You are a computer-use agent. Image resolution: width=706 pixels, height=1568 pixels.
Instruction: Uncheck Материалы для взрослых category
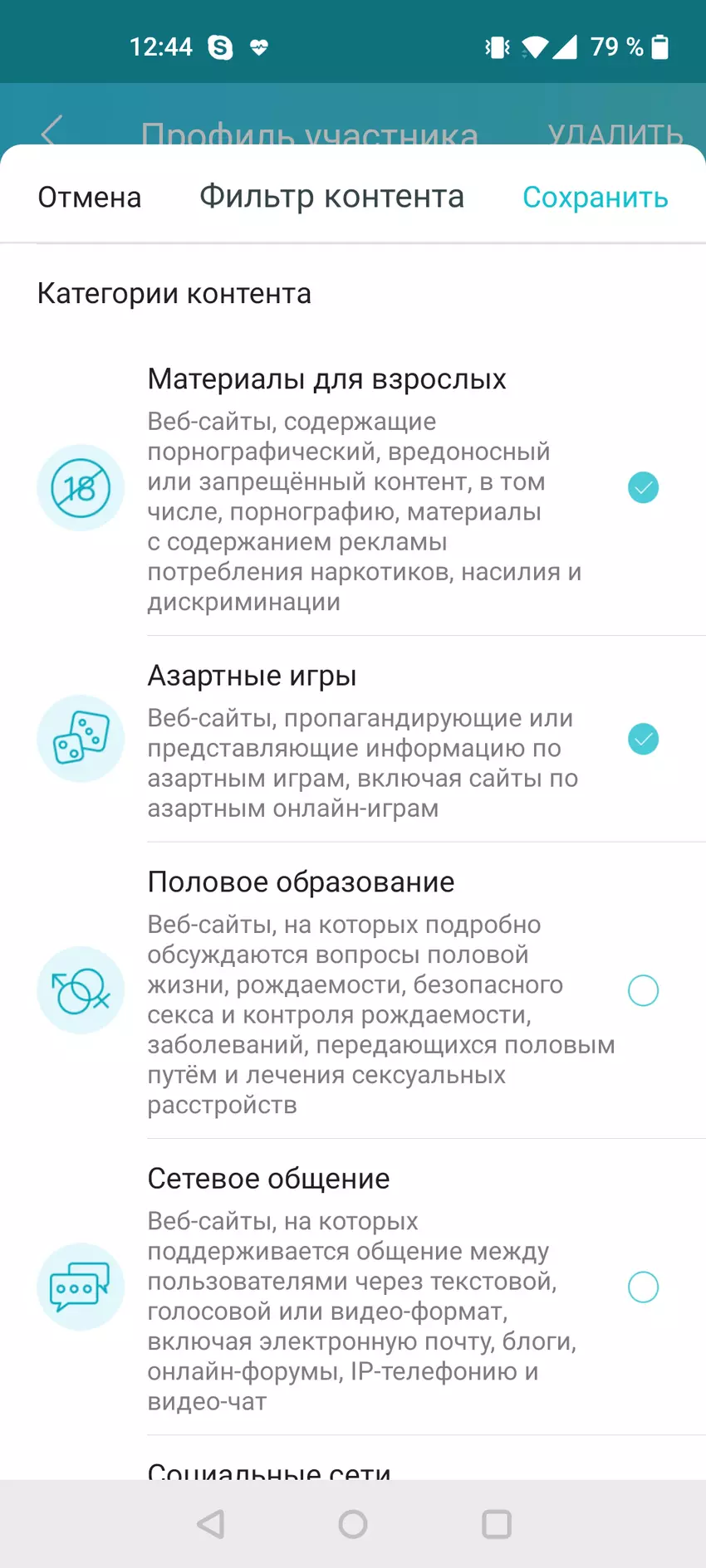click(x=643, y=487)
